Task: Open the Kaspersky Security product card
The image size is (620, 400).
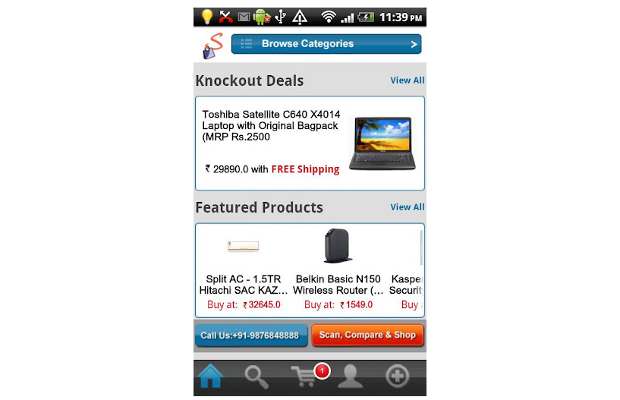Action: pos(406,270)
